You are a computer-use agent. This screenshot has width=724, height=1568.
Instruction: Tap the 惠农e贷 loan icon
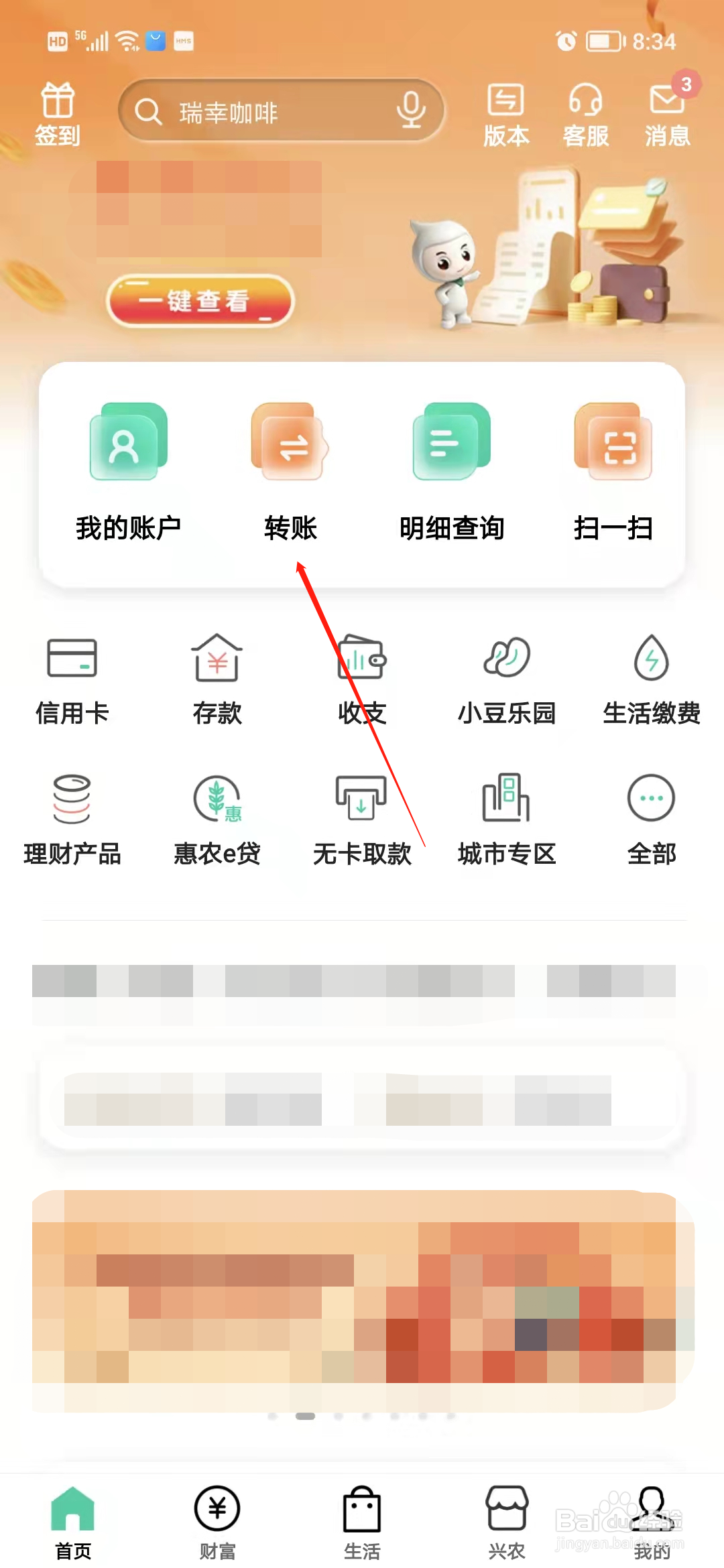pyautogui.click(x=217, y=801)
